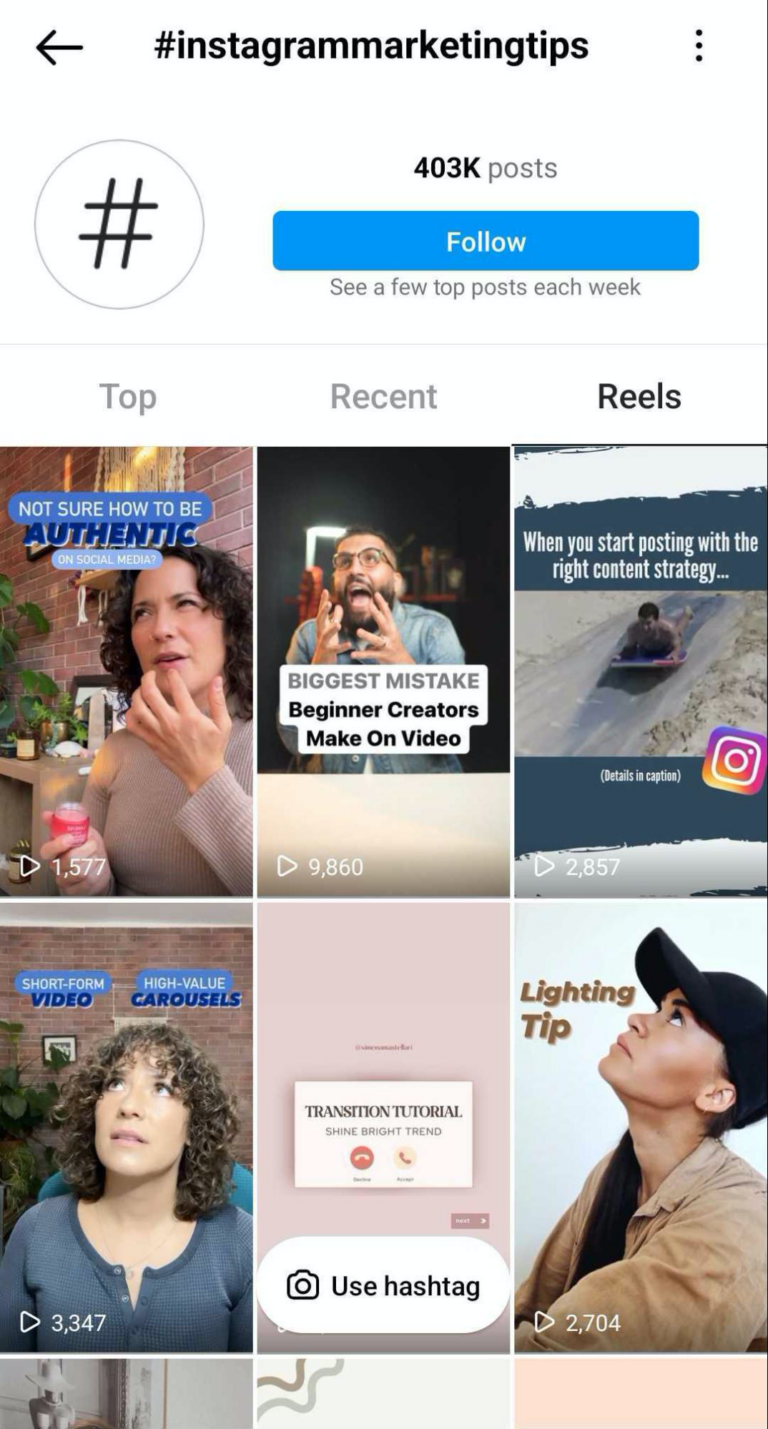Open the 403K posts count
Screen dimensions: 768x1429
click(484, 168)
